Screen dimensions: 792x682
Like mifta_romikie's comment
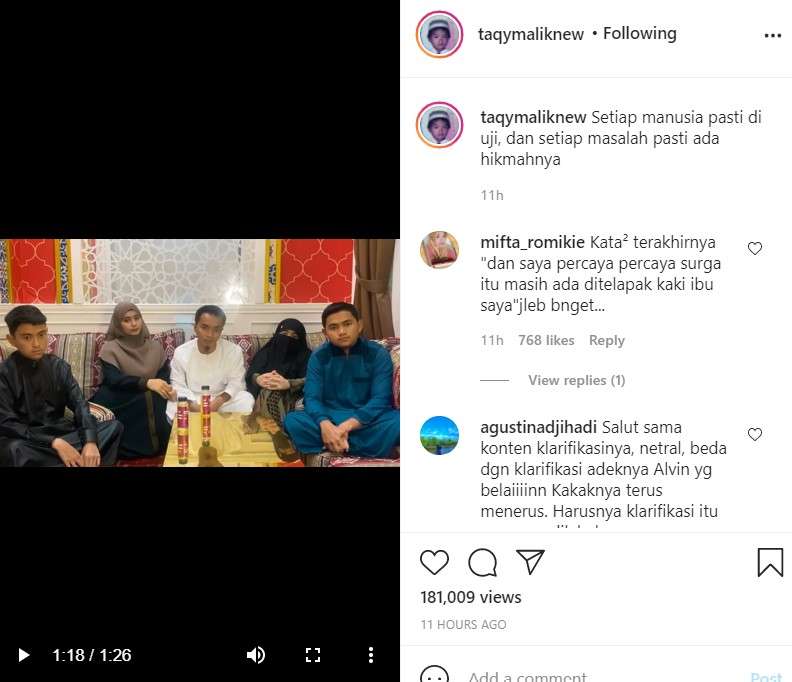coord(755,249)
